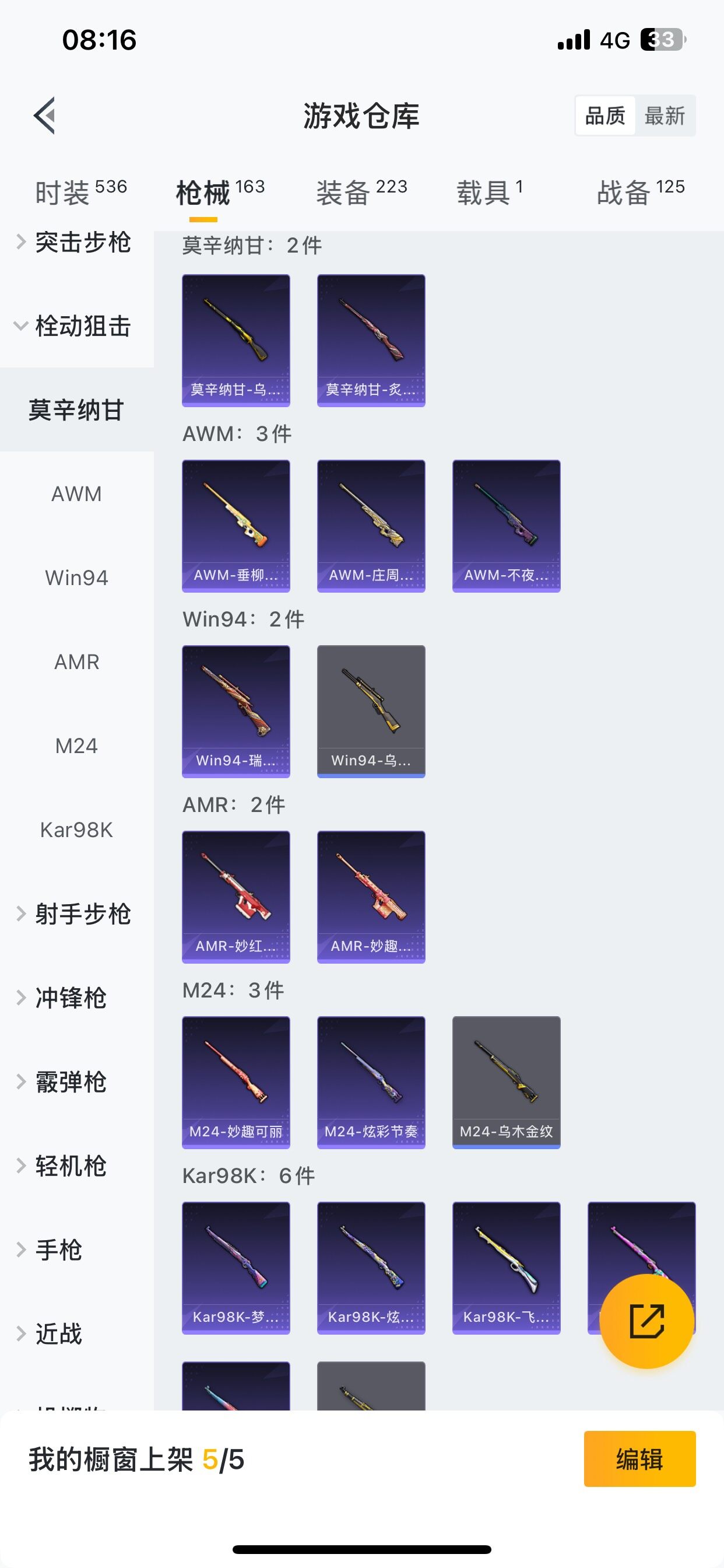Open the M24-炫彩节奏 skin item

pyautogui.click(x=371, y=1082)
